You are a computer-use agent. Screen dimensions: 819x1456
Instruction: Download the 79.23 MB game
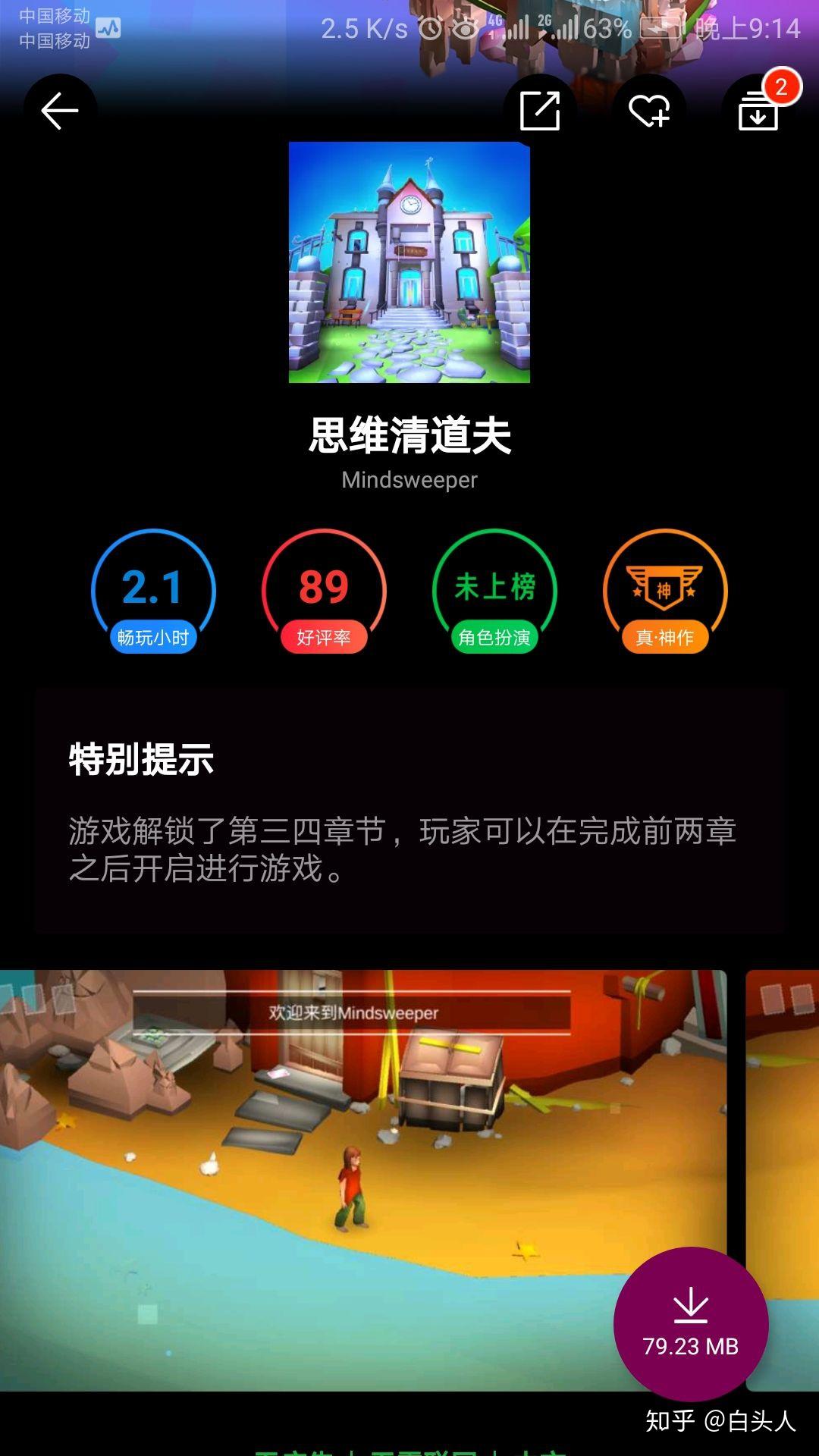pos(691,1323)
